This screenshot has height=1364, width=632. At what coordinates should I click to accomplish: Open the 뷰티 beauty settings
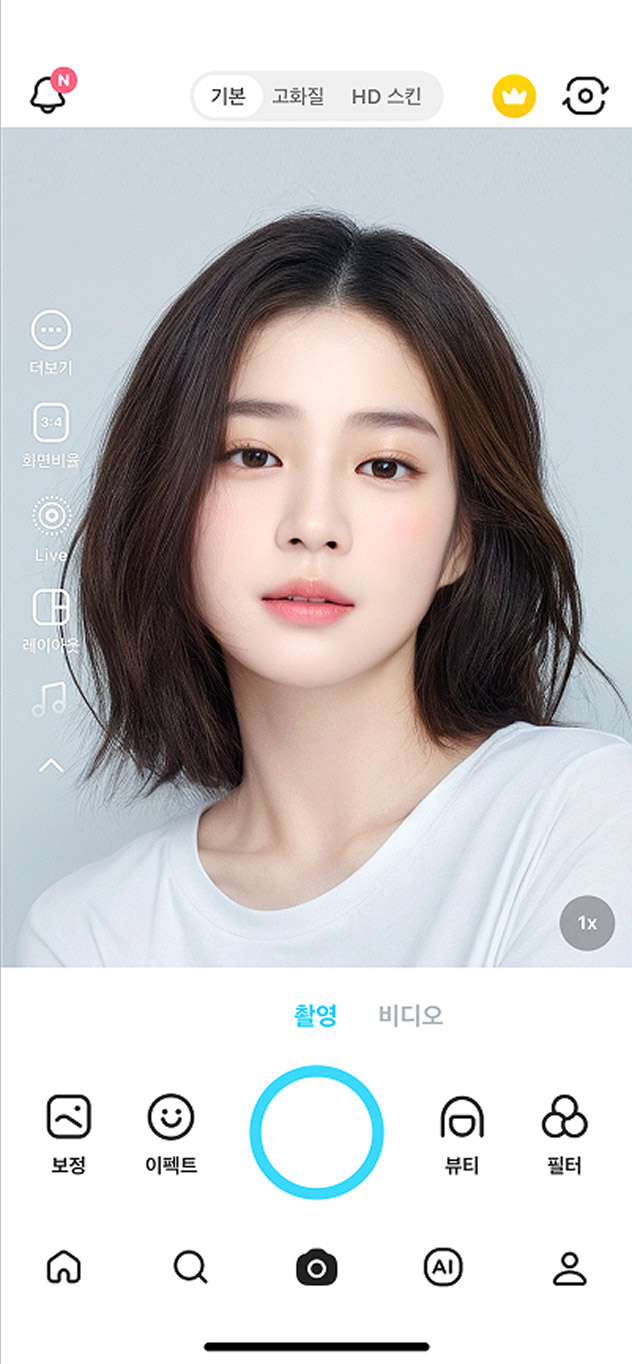point(463,1134)
